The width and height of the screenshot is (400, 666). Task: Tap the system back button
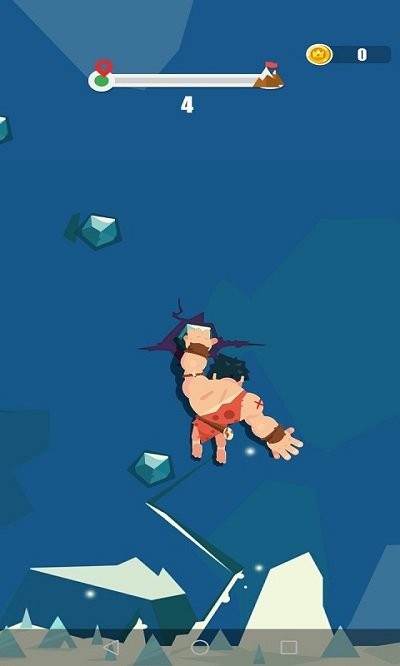click(x=111, y=647)
